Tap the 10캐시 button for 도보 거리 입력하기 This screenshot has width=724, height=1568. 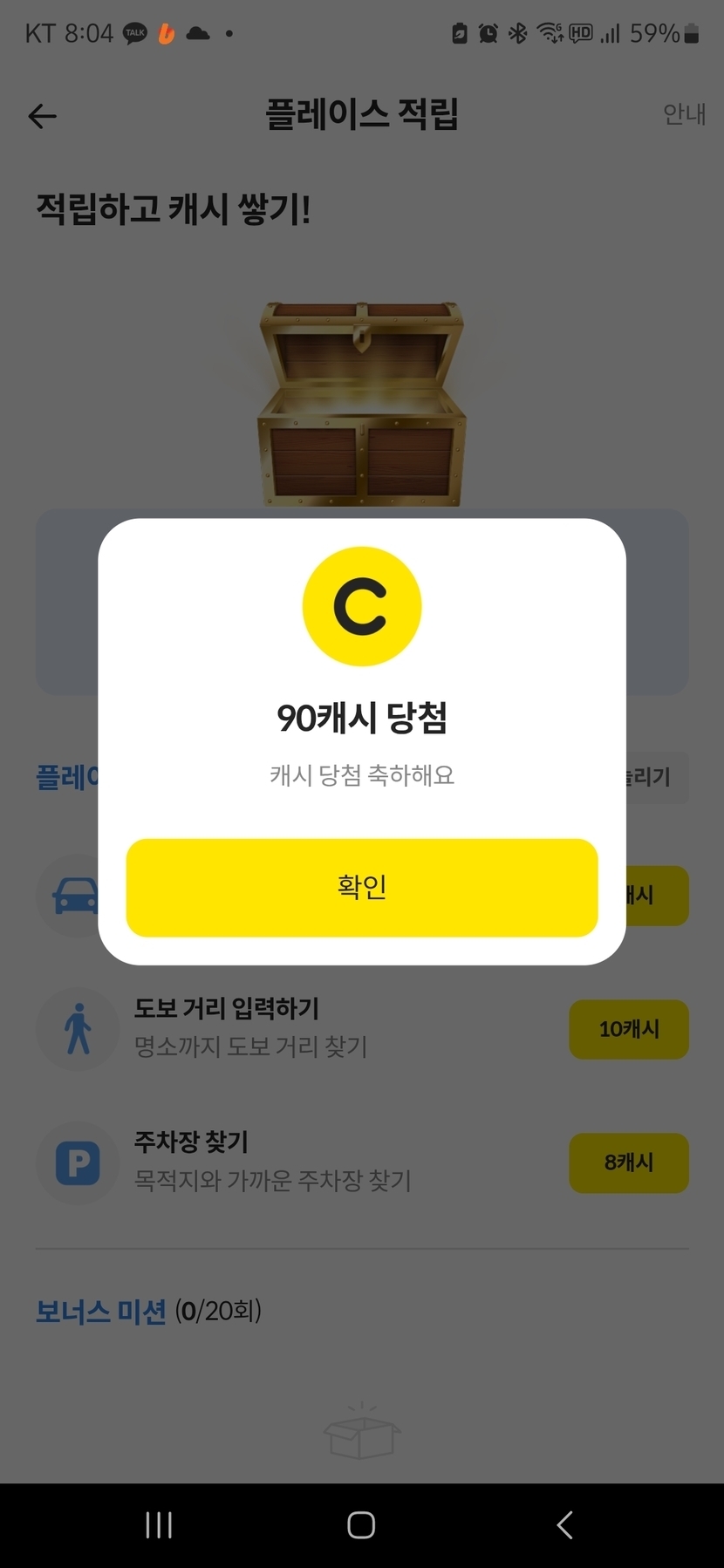tap(628, 1029)
